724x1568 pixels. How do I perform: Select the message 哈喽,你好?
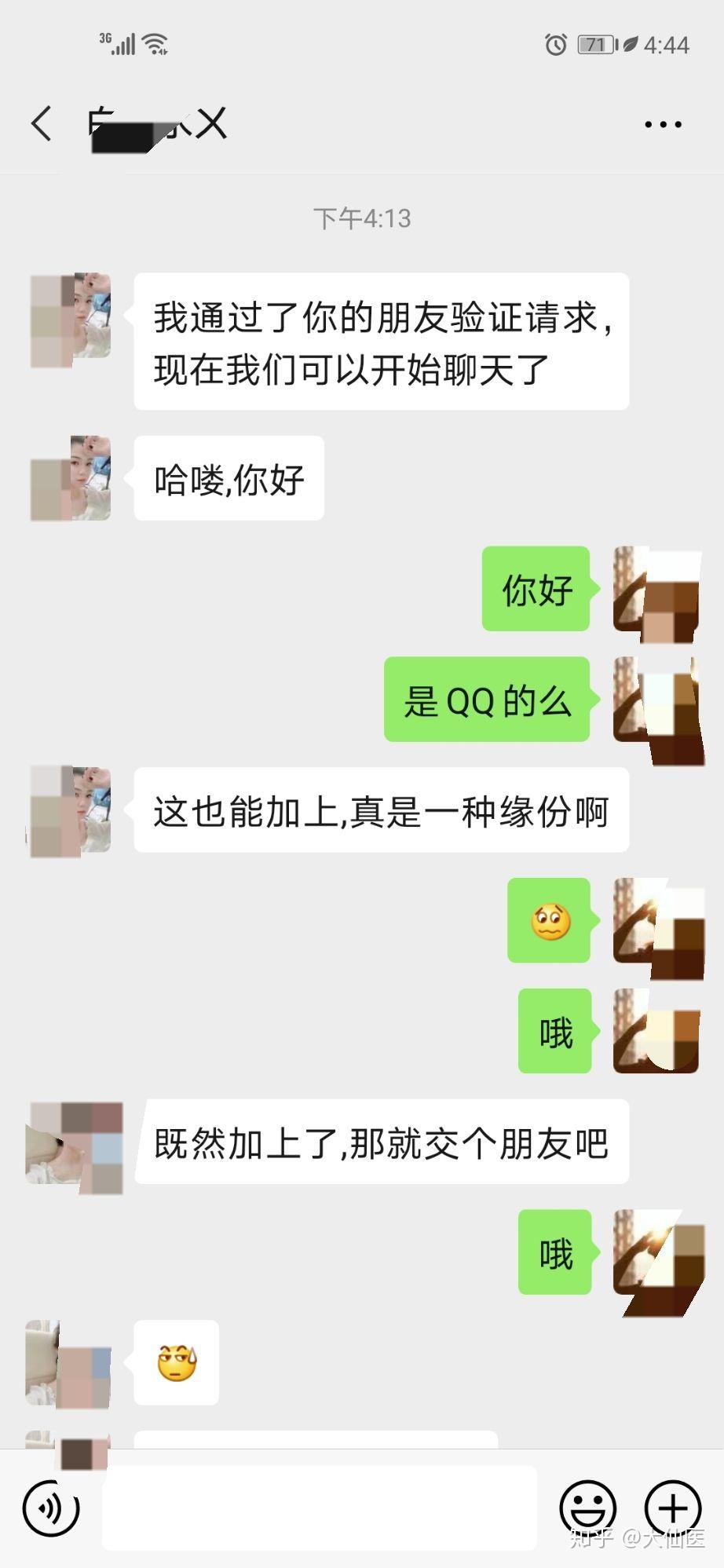click(229, 477)
